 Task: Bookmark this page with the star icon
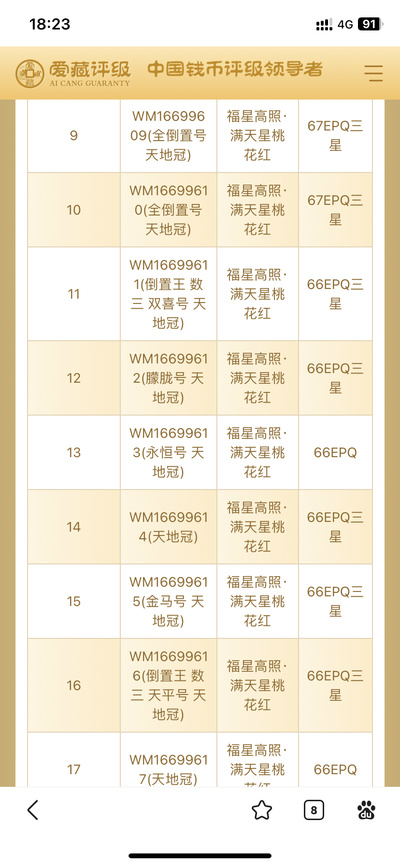pos(262,810)
